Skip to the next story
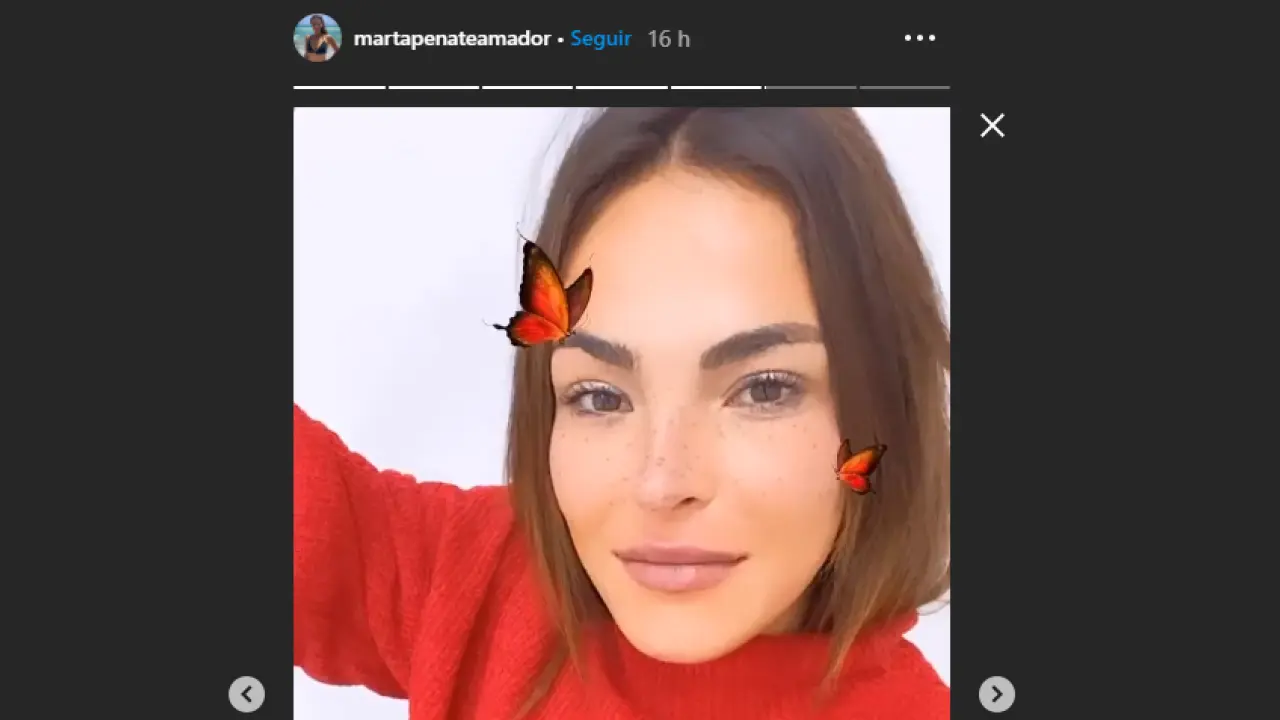1280x720 pixels. pyautogui.click(x=996, y=694)
